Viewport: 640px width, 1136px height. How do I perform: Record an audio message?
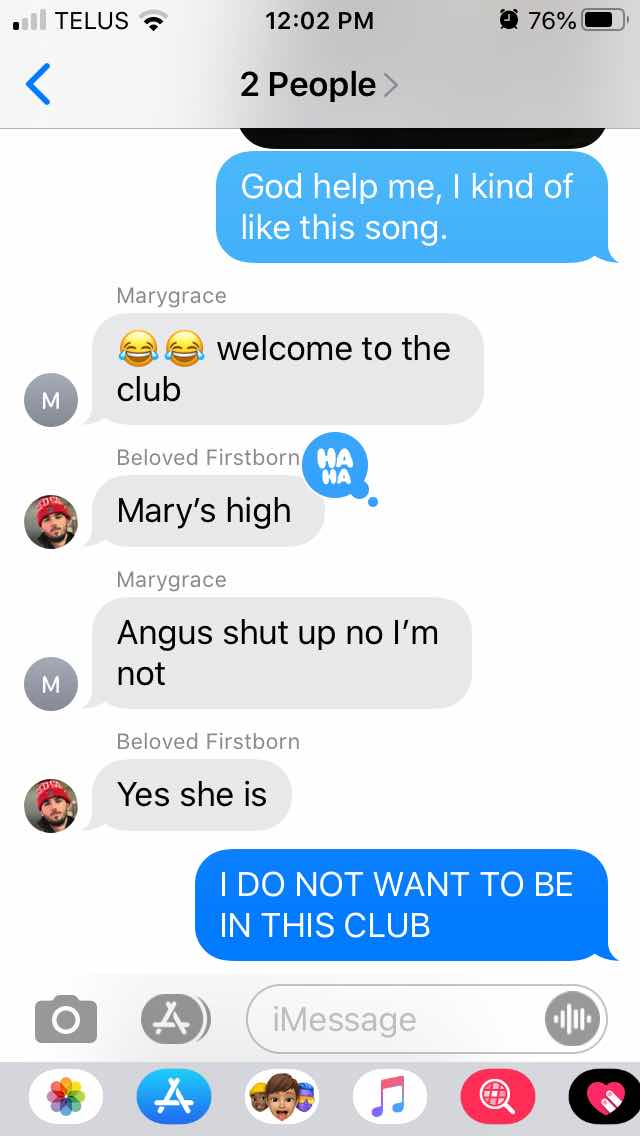(x=574, y=1020)
